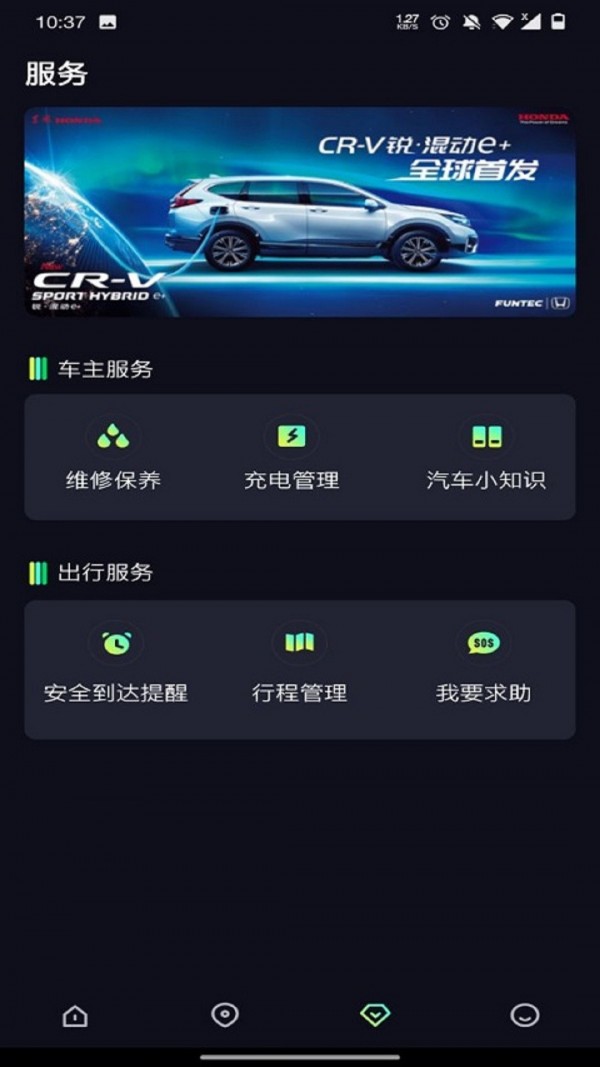Switch to the location tab
Screen dimensions: 600x1067
225,1015
